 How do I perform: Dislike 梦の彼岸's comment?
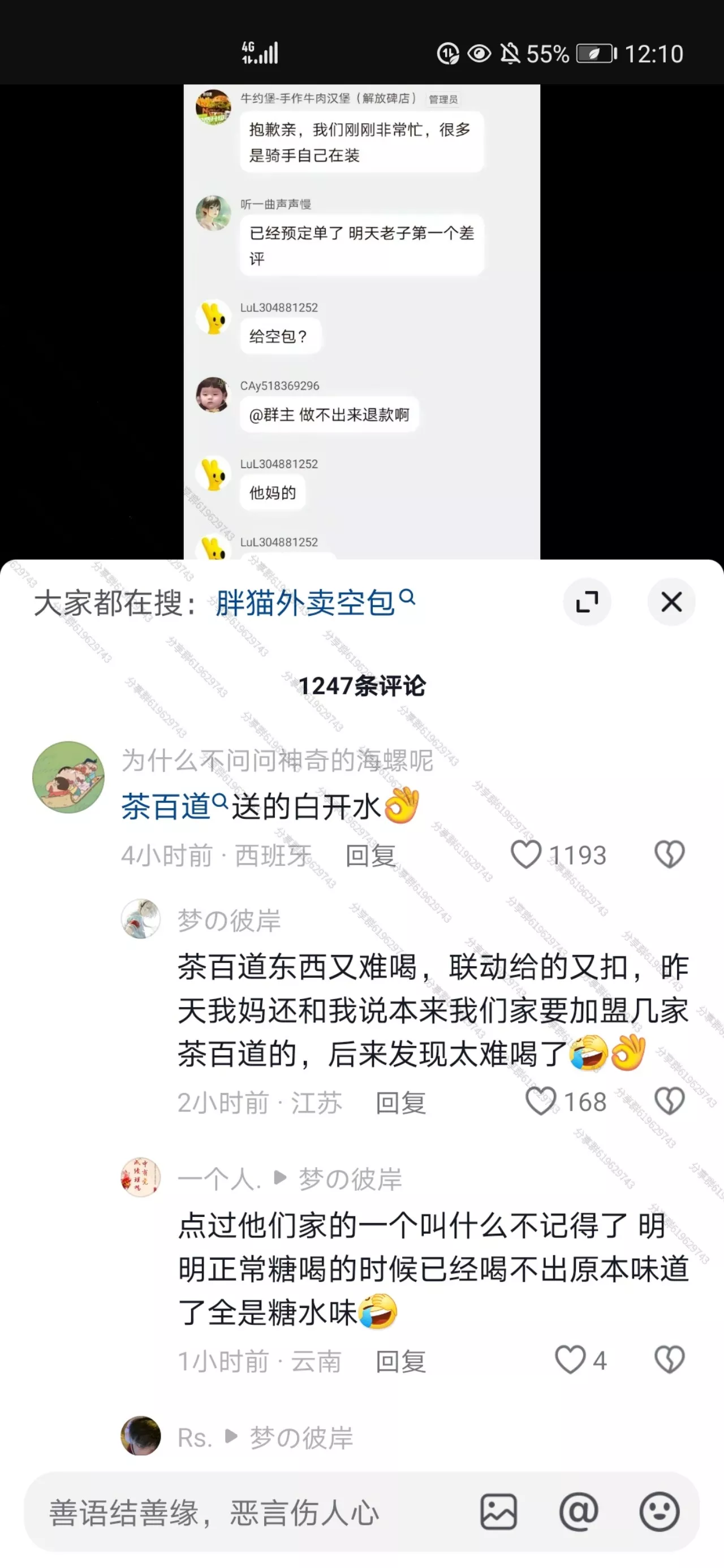click(669, 1101)
